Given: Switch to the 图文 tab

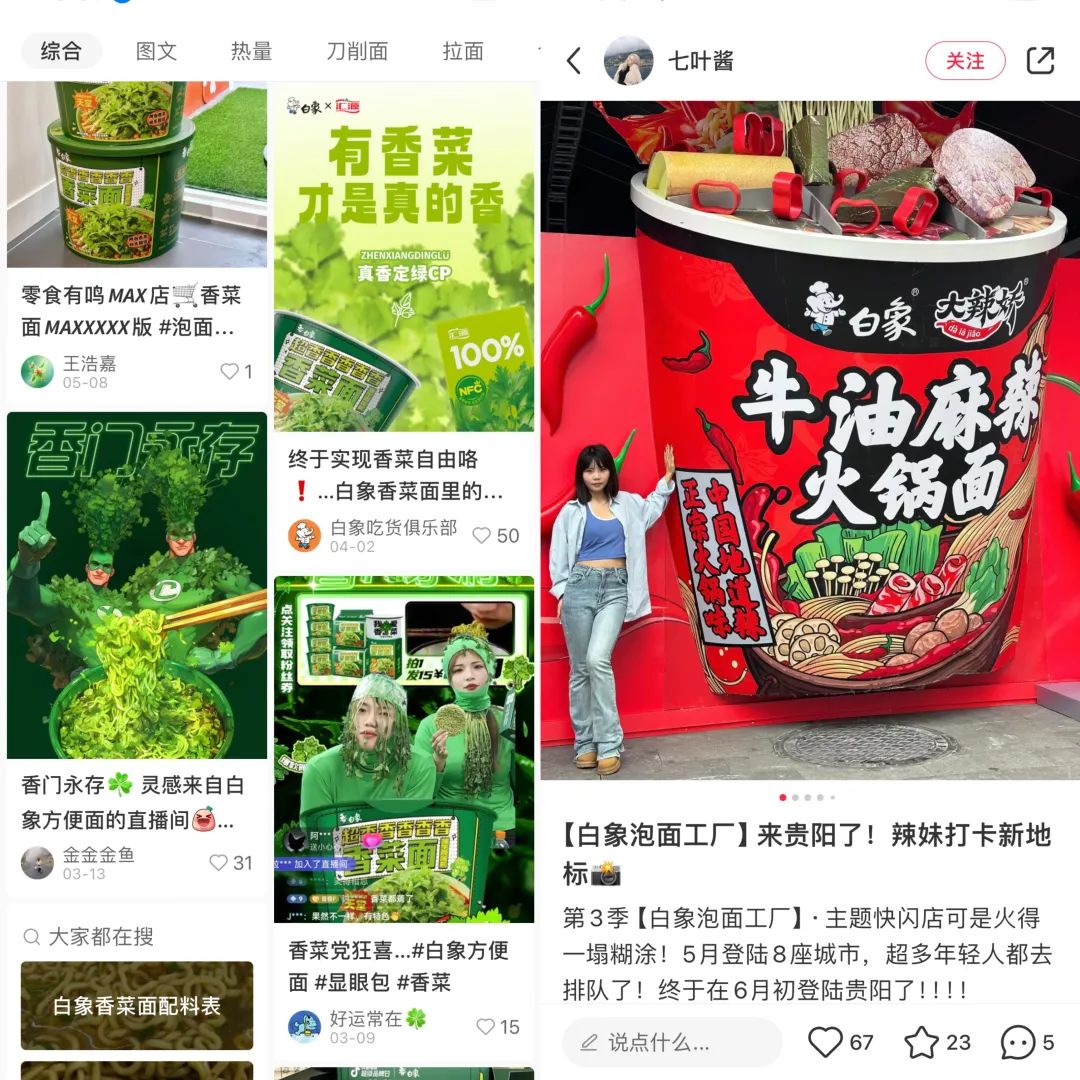Looking at the screenshot, I should click(x=156, y=51).
